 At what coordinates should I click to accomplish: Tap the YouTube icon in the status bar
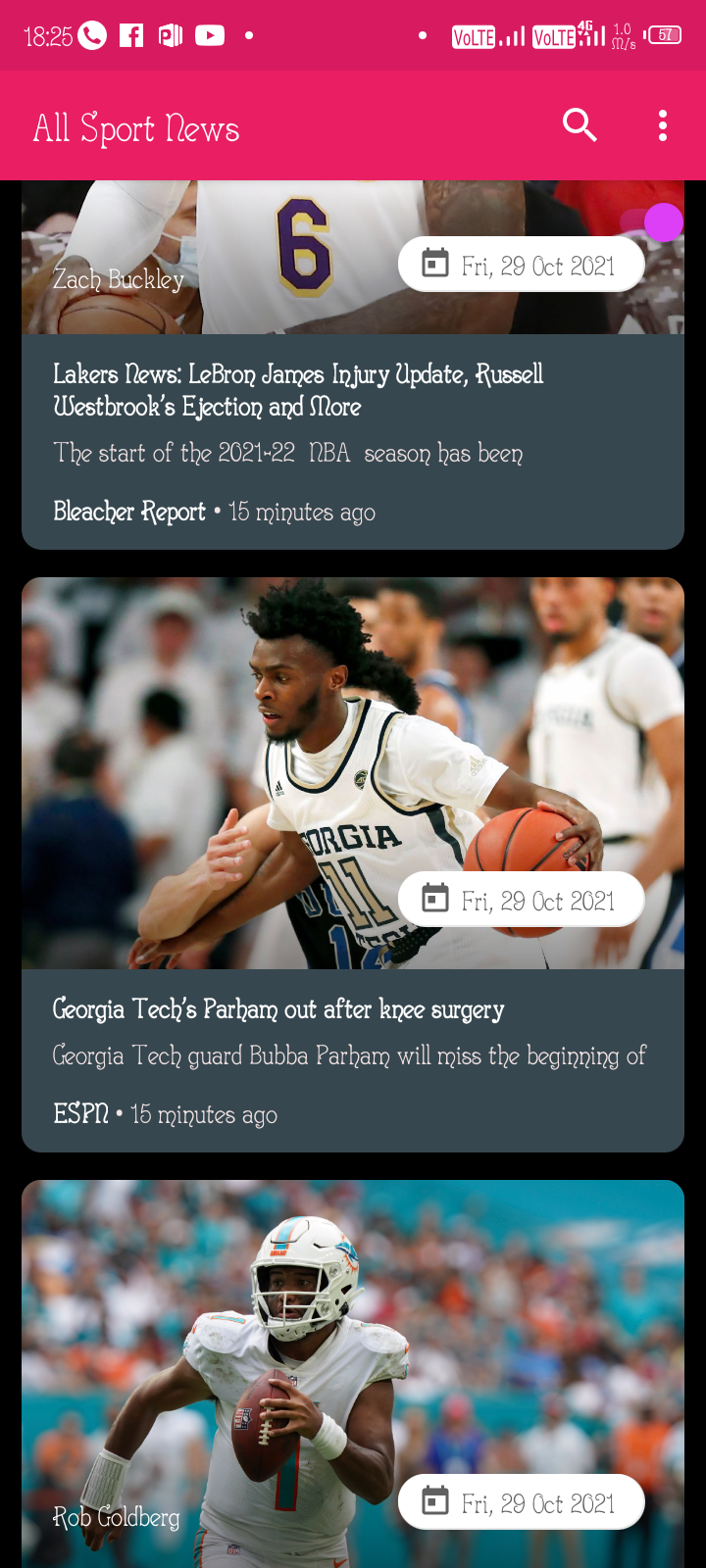click(210, 35)
